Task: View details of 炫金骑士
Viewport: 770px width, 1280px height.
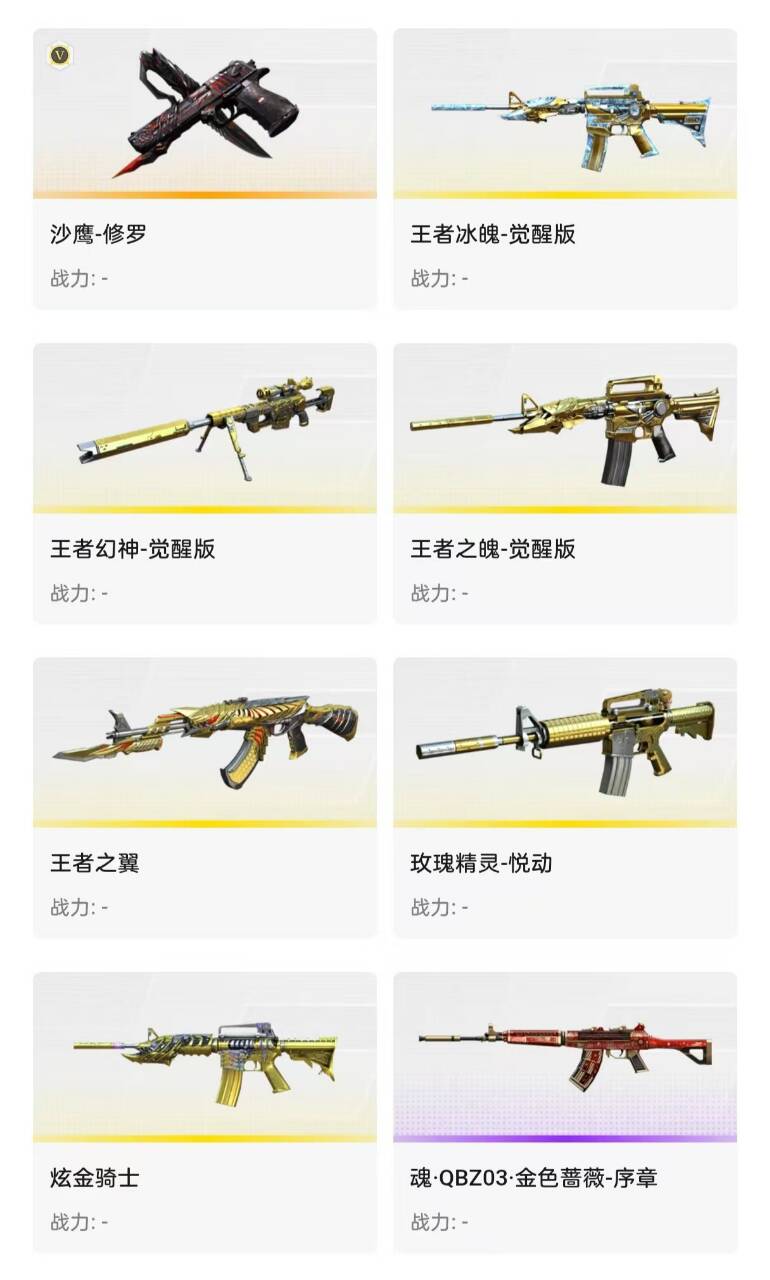Action: pos(205,1113)
